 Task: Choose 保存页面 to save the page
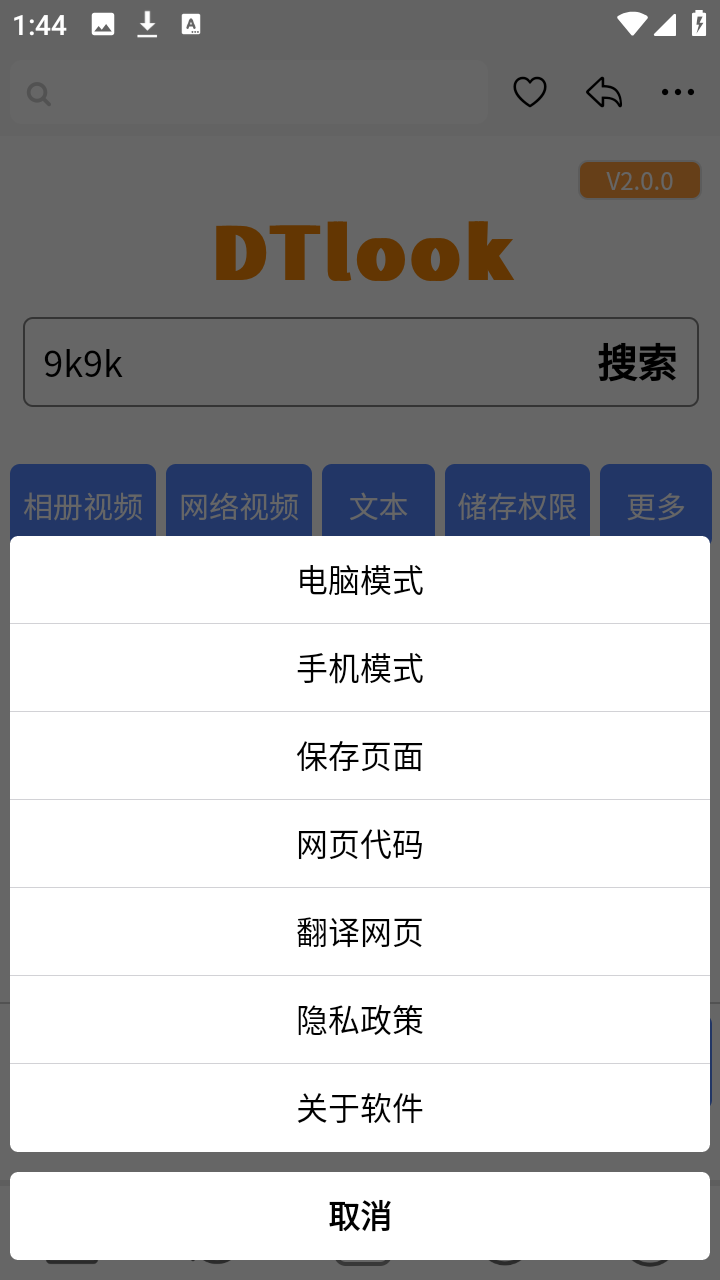click(x=360, y=756)
